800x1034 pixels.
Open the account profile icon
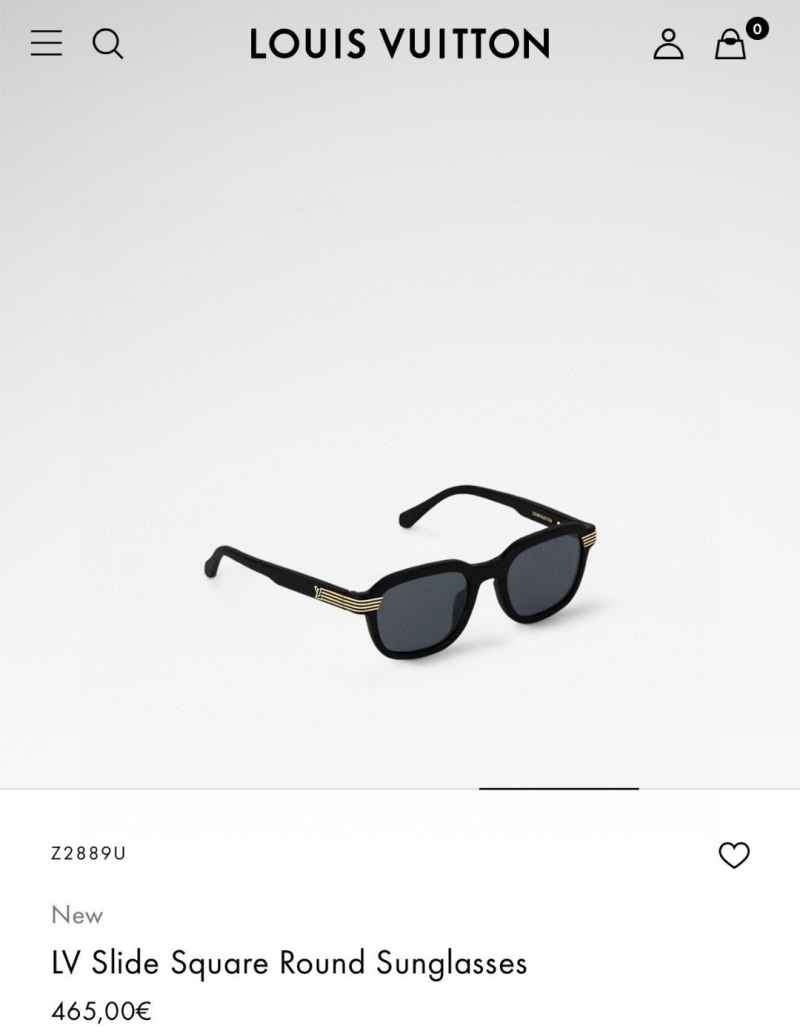point(668,44)
